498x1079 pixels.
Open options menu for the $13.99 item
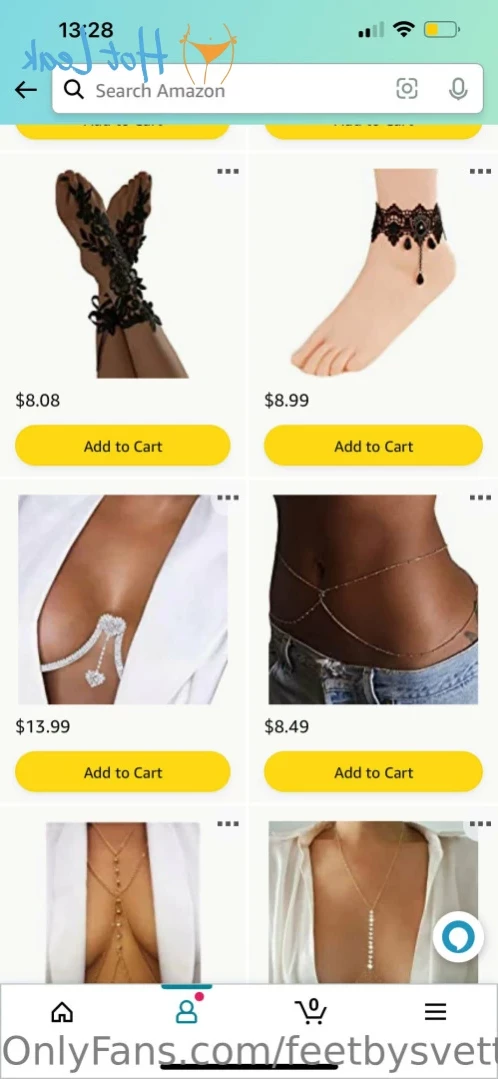[228, 498]
